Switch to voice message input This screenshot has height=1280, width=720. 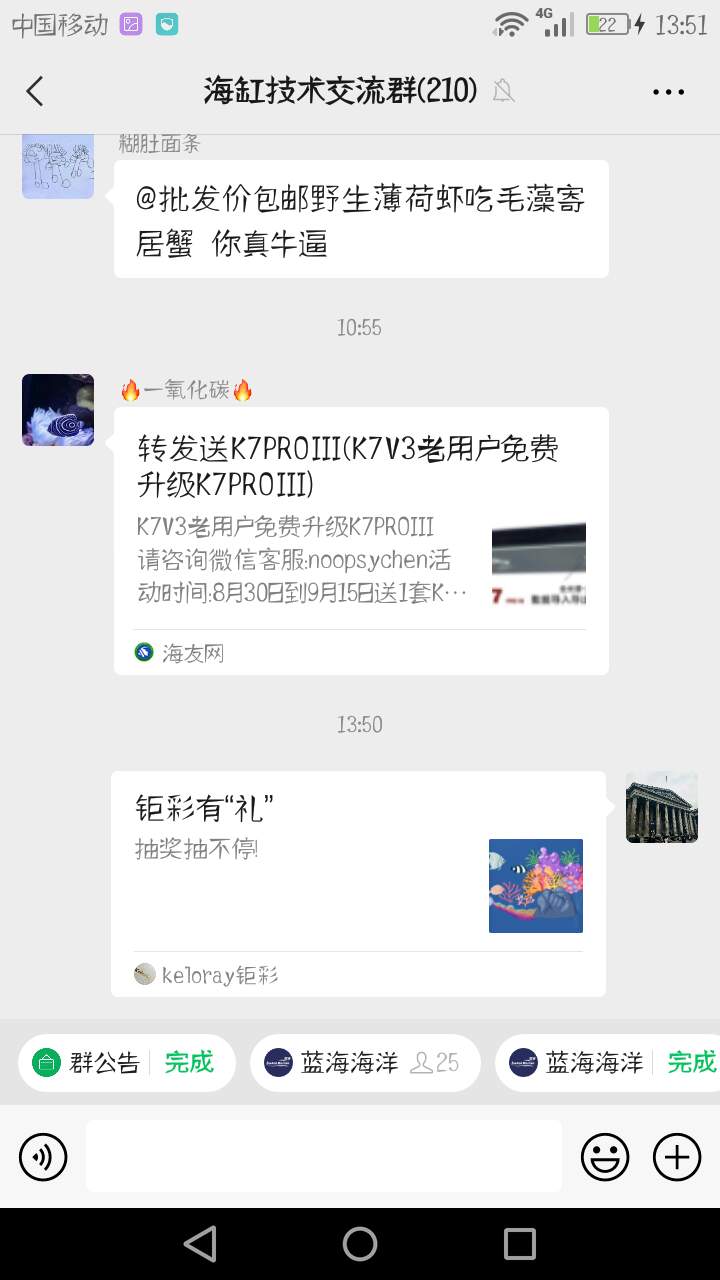tap(43, 1157)
